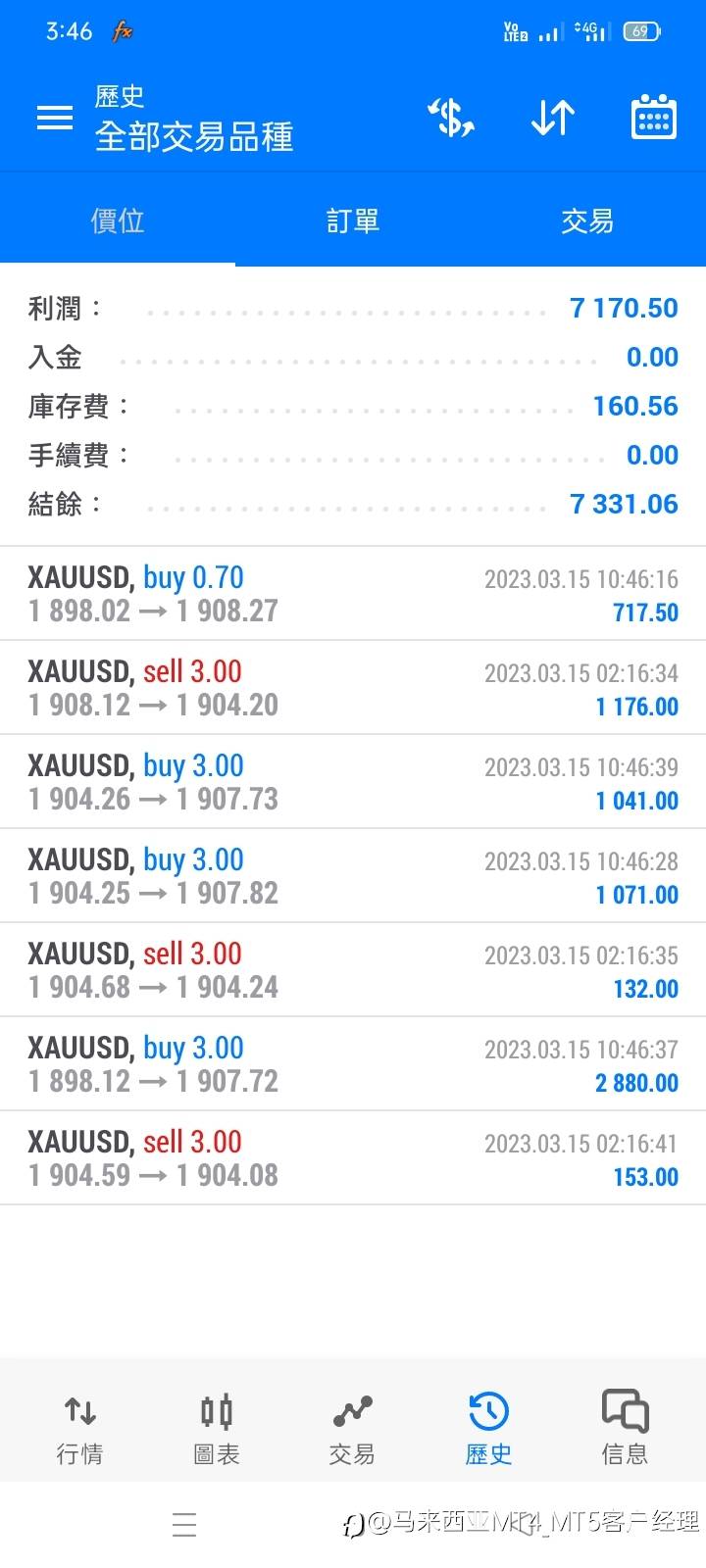
Task: Open the buy trade with profit 2 880.00
Action: (353, 1064)
